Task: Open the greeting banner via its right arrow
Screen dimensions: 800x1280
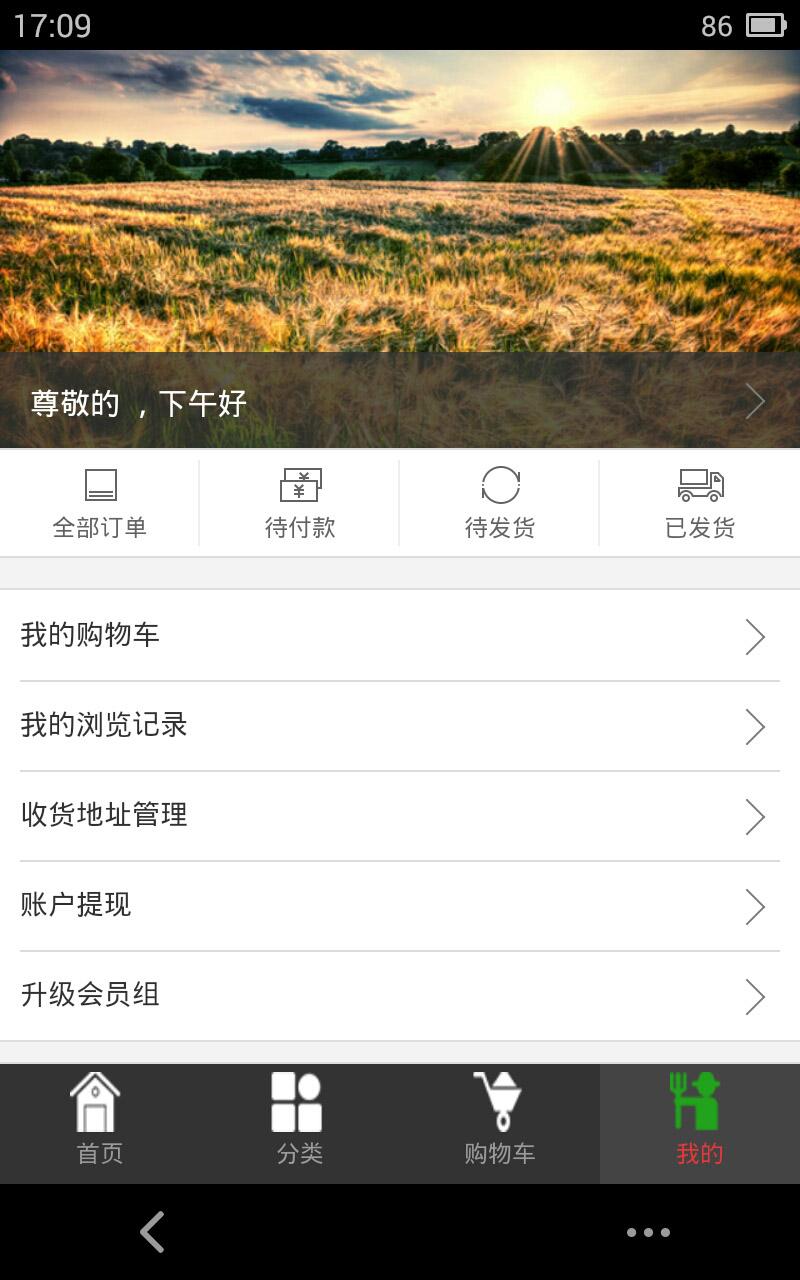Action: (x=757, y=401)
